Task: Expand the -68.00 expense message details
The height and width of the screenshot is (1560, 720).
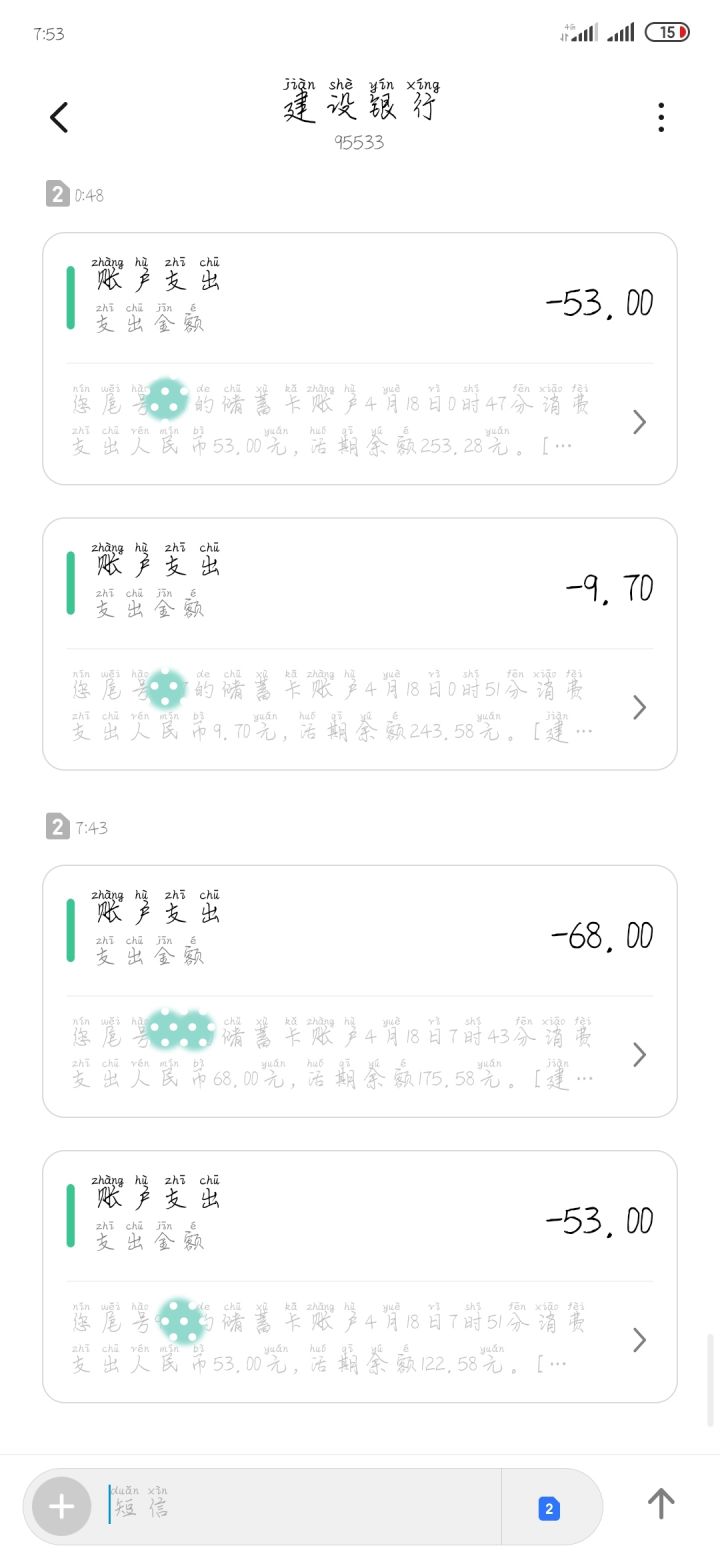Action: (x=639, y=1055)
